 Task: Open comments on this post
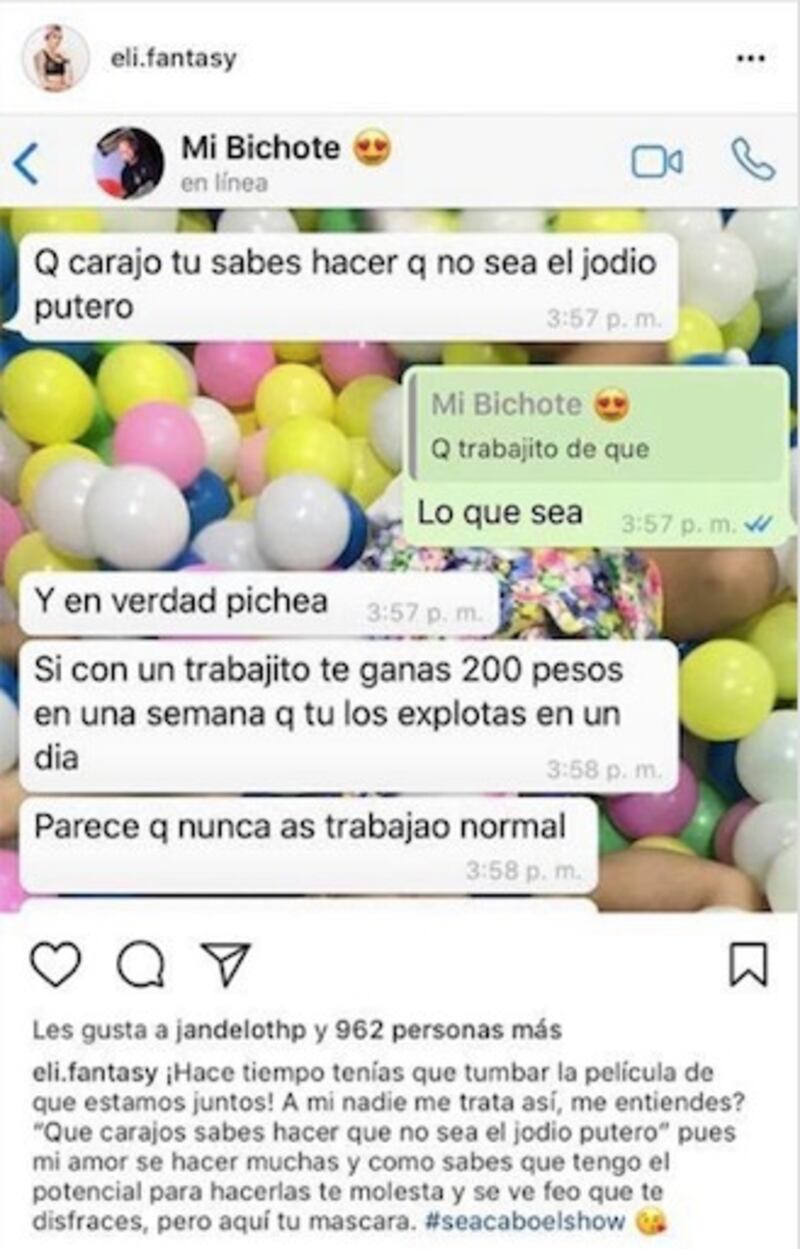click(x=140, y=965)
